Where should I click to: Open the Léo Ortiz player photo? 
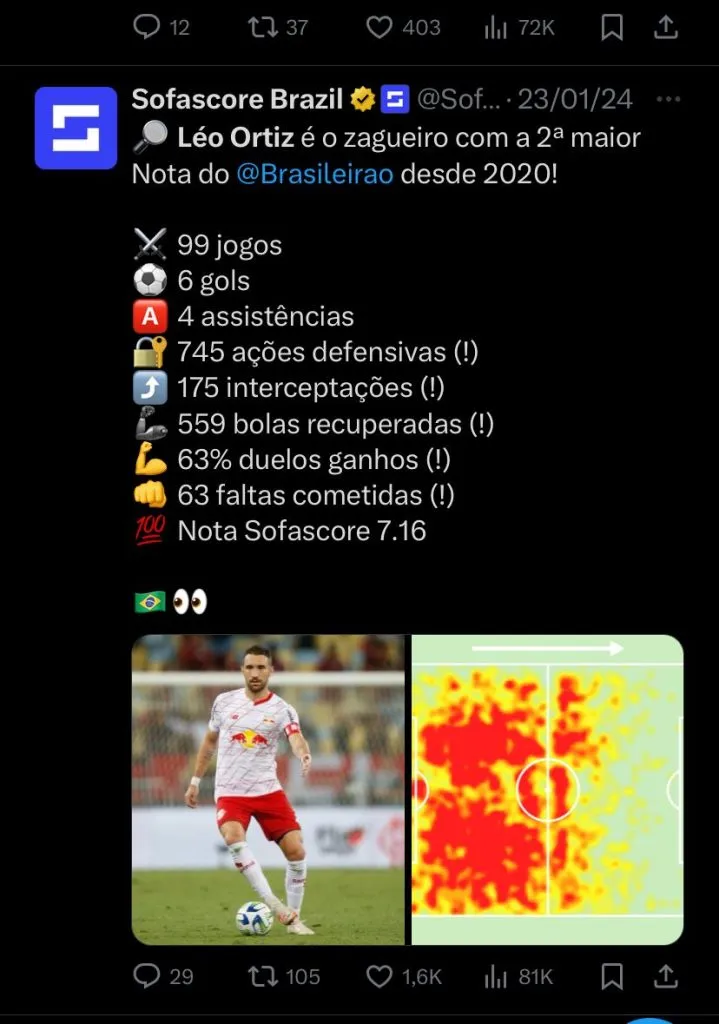click(268, 790)
